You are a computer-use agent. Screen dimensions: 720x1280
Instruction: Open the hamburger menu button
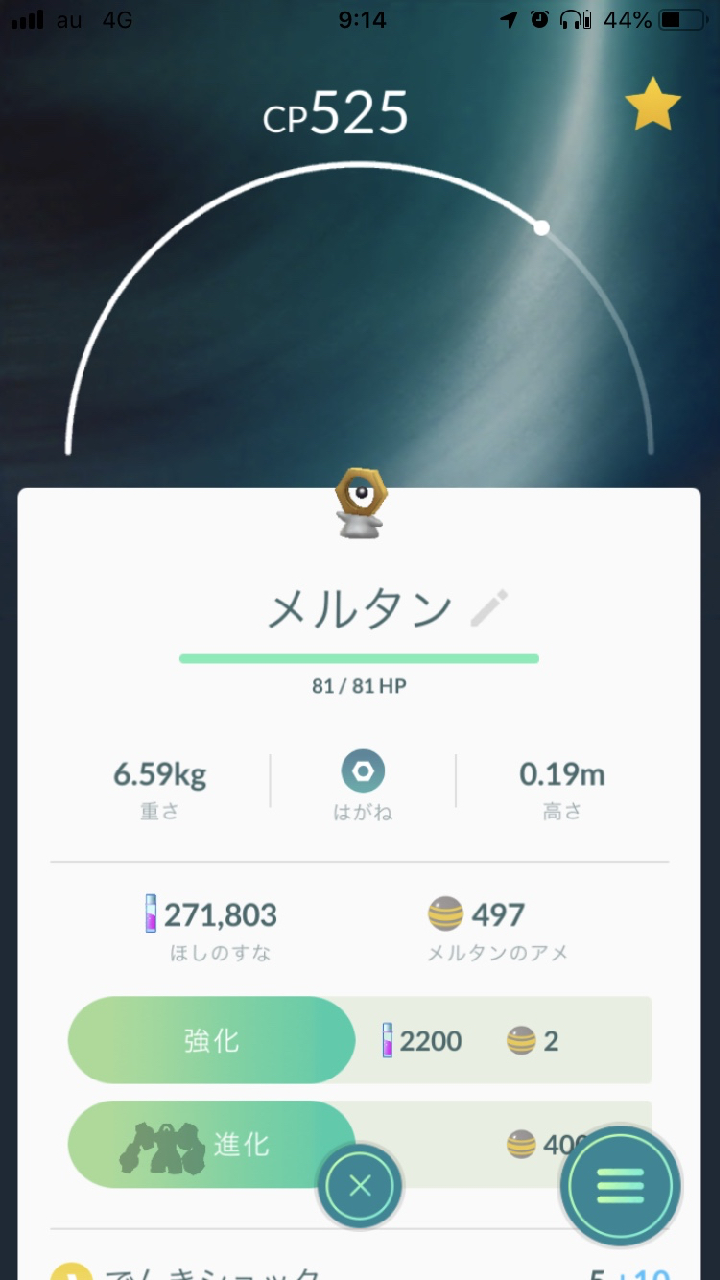coord(620,1186)
